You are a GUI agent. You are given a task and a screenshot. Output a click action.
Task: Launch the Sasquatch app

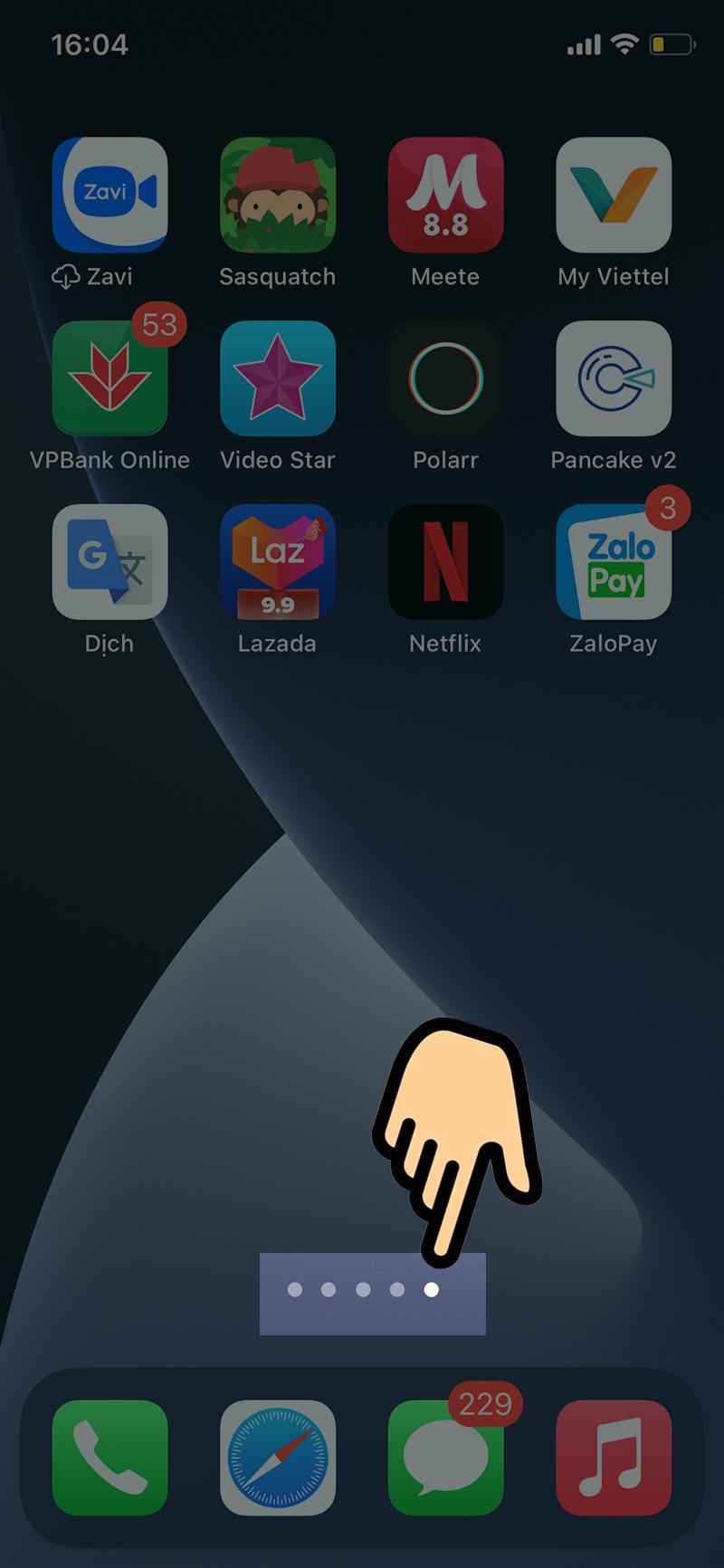coord(278,195)
